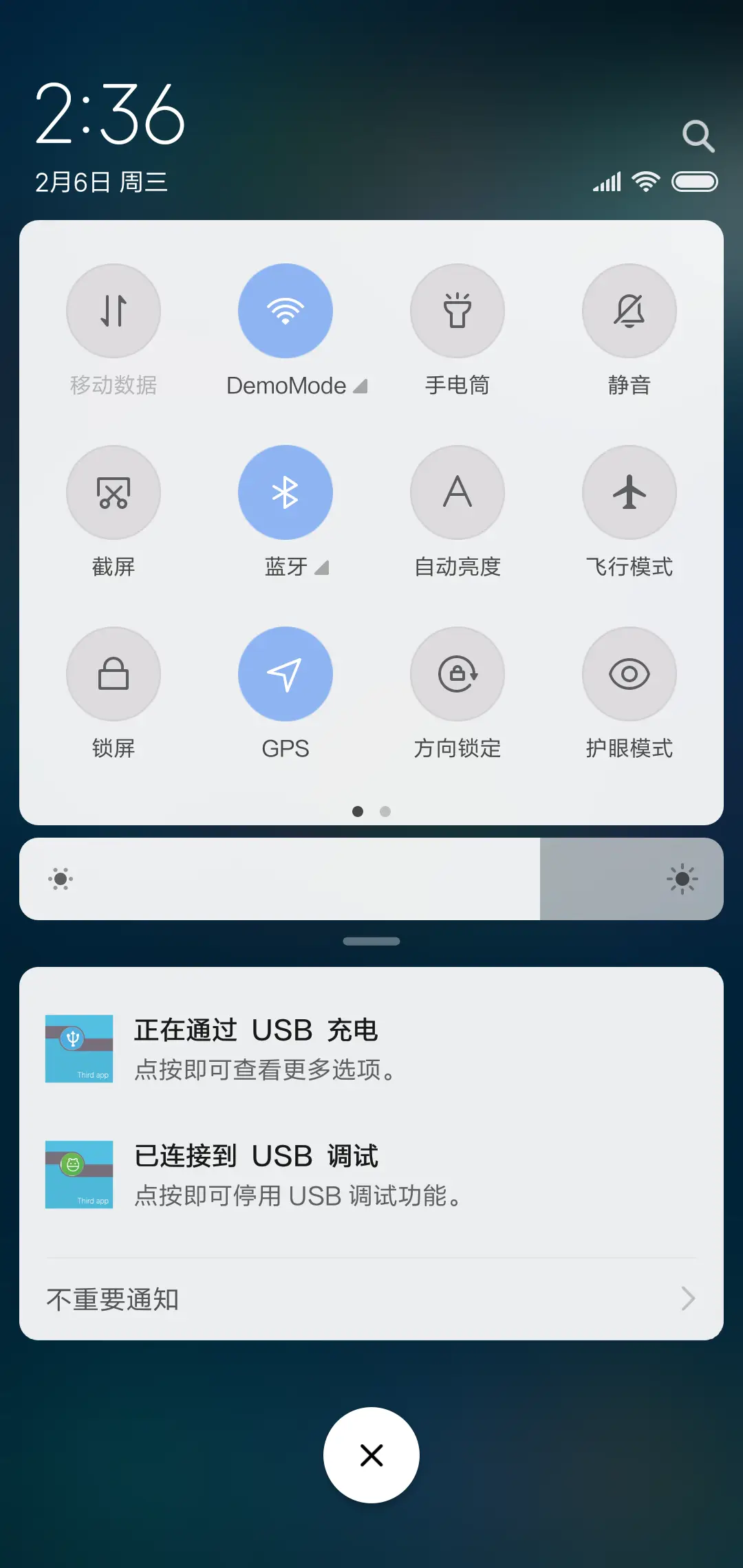Screen dimensions: 743x1568
Task: Expand Bluetooth device options
Action: point(322,569)
